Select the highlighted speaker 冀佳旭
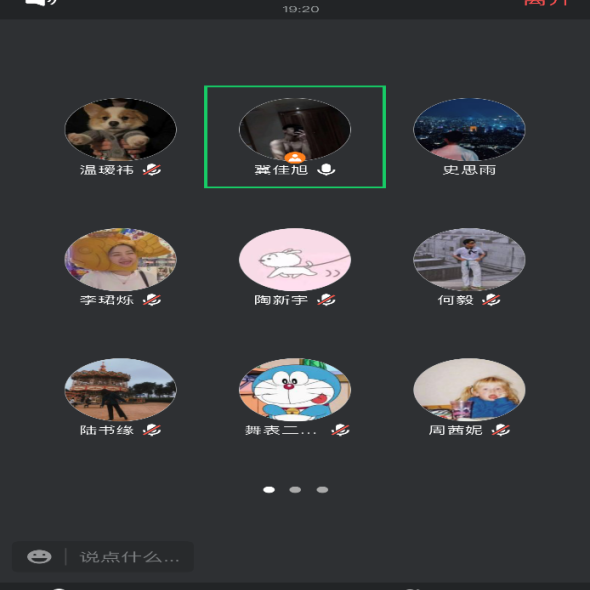This screenshot has width=590, height=590. (295, 137)
